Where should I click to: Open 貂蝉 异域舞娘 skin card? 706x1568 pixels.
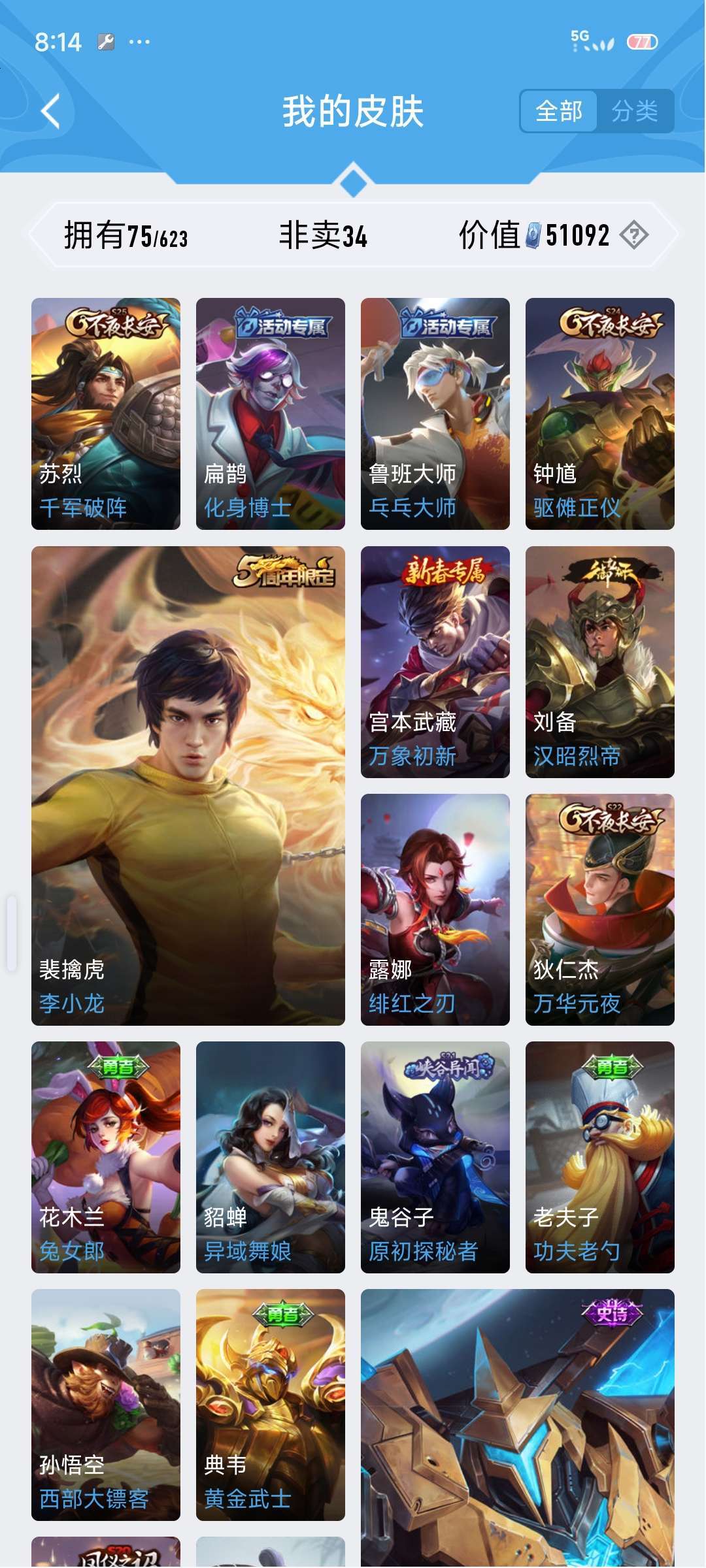271,1157
